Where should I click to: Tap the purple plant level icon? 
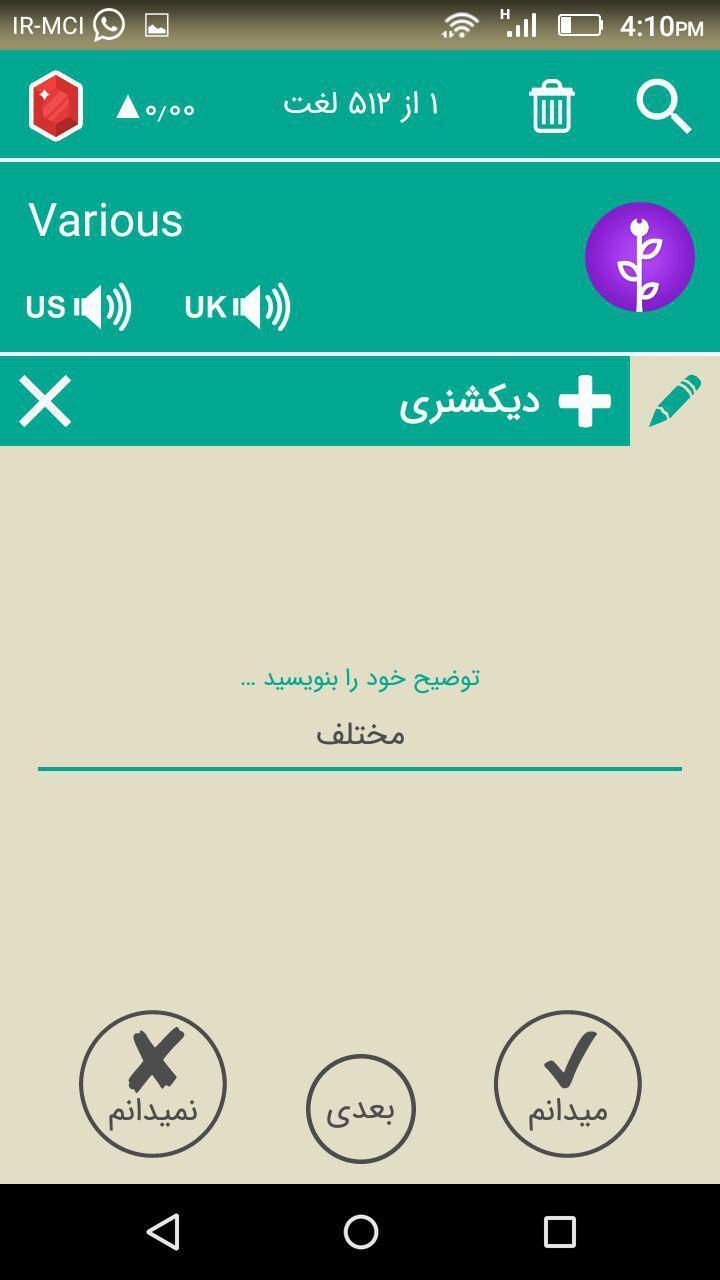639,257
